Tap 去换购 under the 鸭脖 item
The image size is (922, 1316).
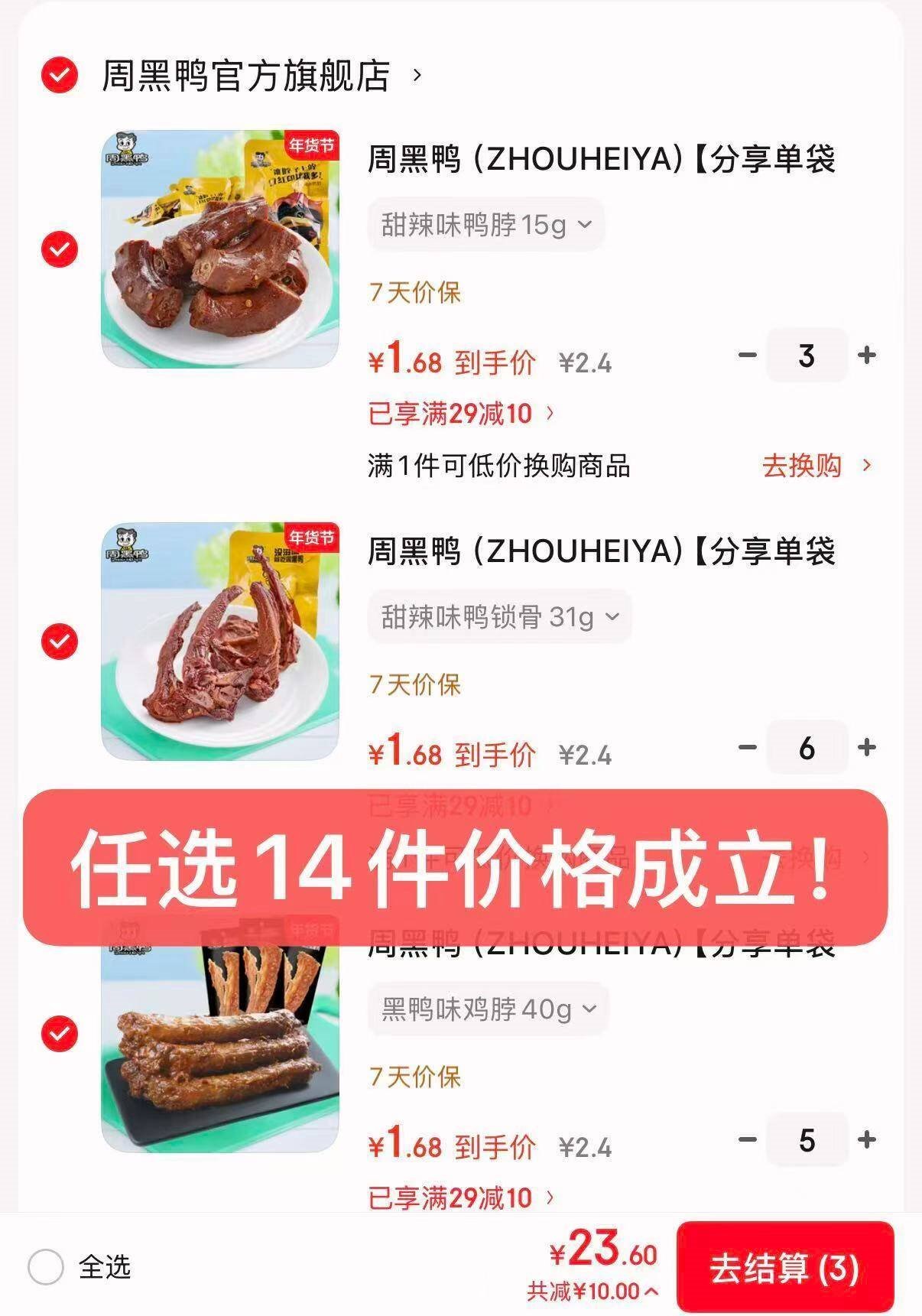815,466
